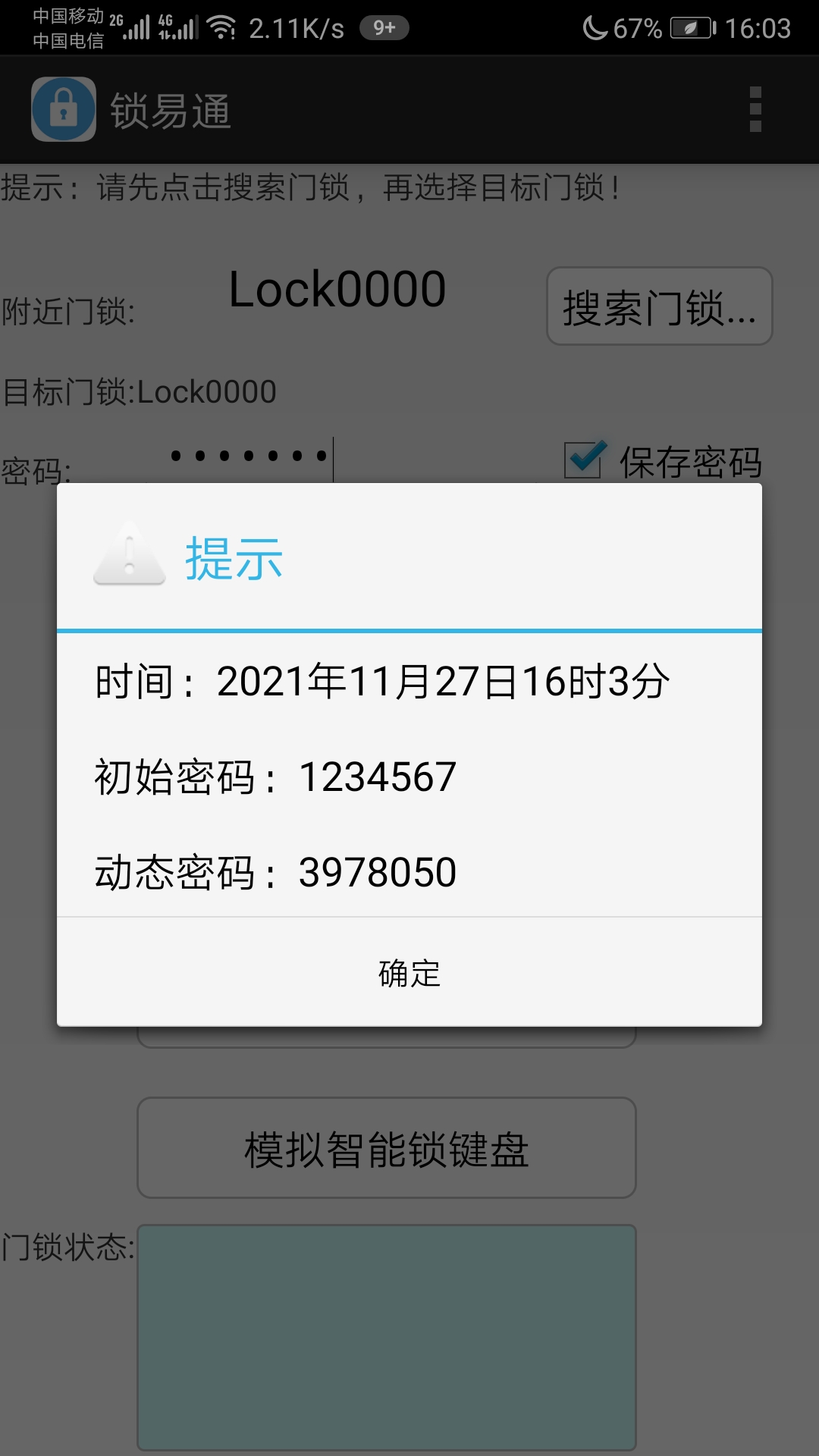Toggle the 保存密码 checkbox
819x1456 pixels.
point(584,460)
